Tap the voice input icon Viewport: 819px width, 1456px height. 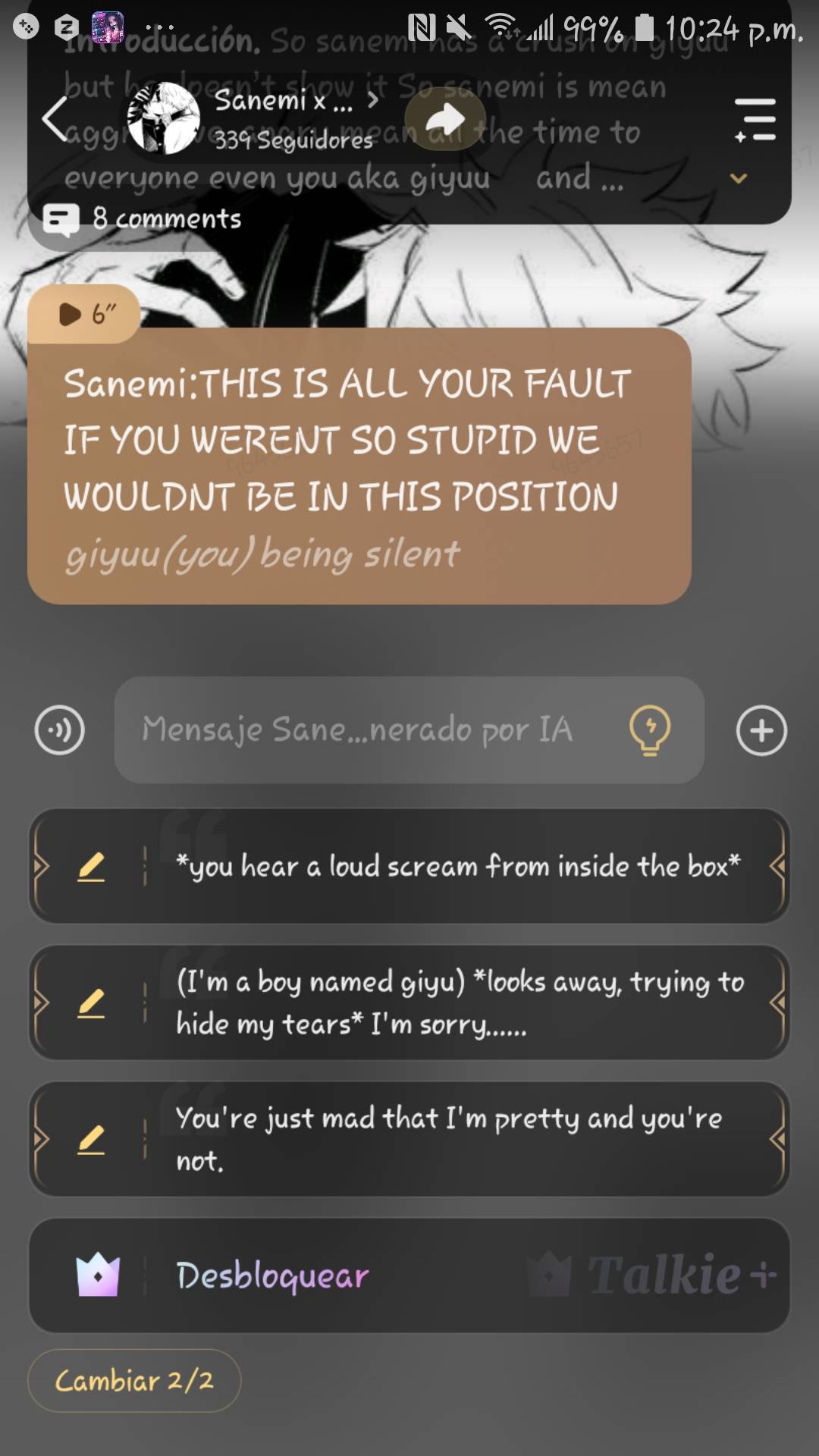(60, 730)
